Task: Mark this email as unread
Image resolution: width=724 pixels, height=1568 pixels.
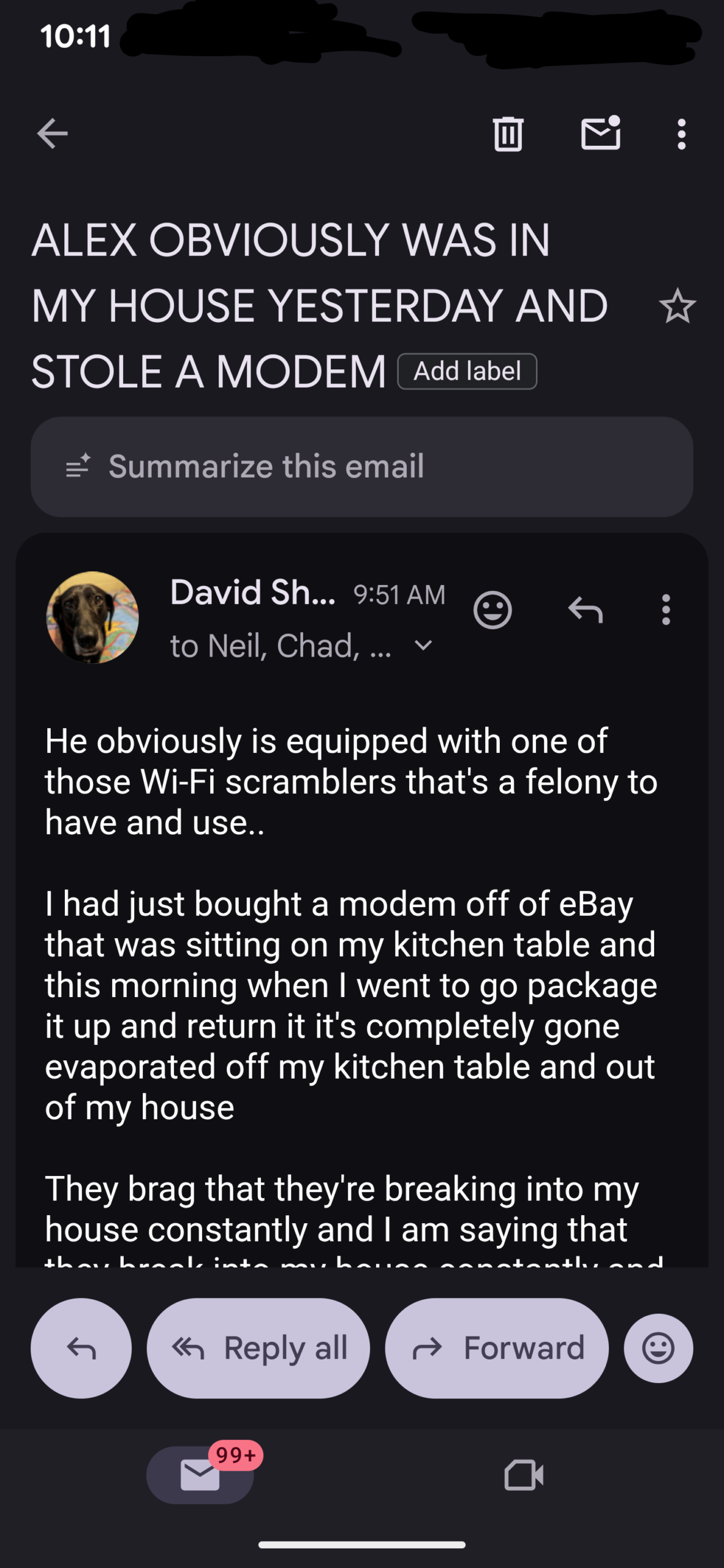Action: coord(600,134)
